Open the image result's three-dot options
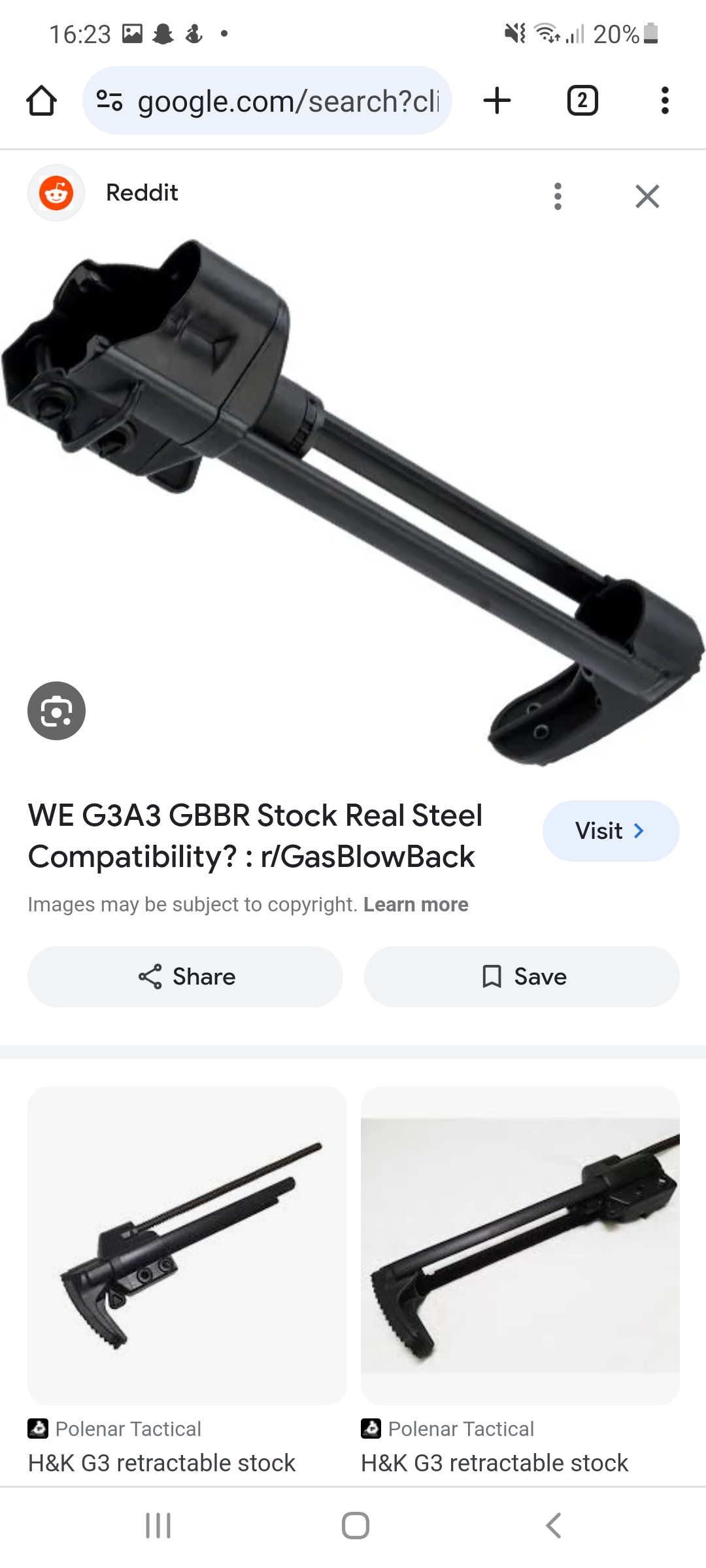The image size is (706, 1568). (557, 196)
